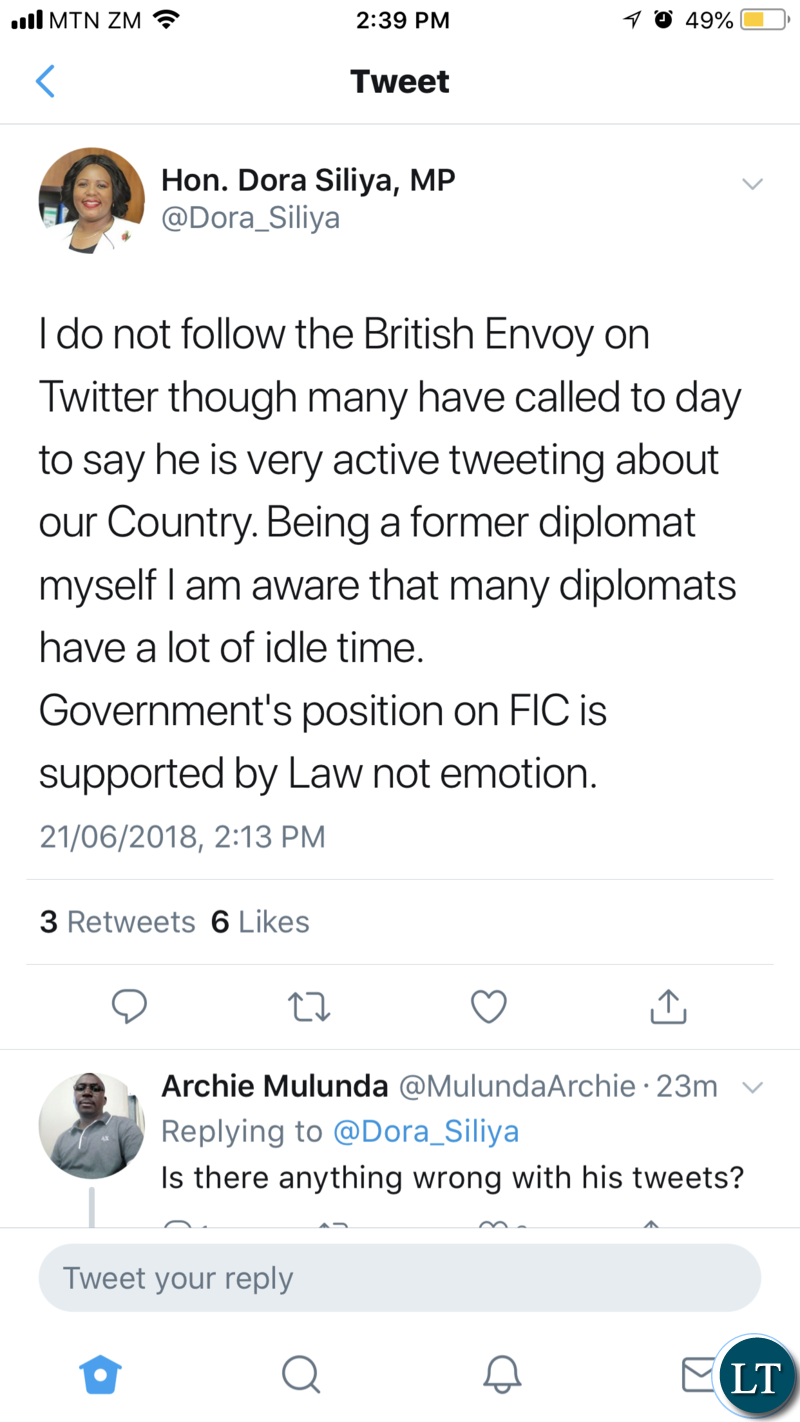
Task: Retweet Dora Siliya's tweet
Action: [309, 1007]
